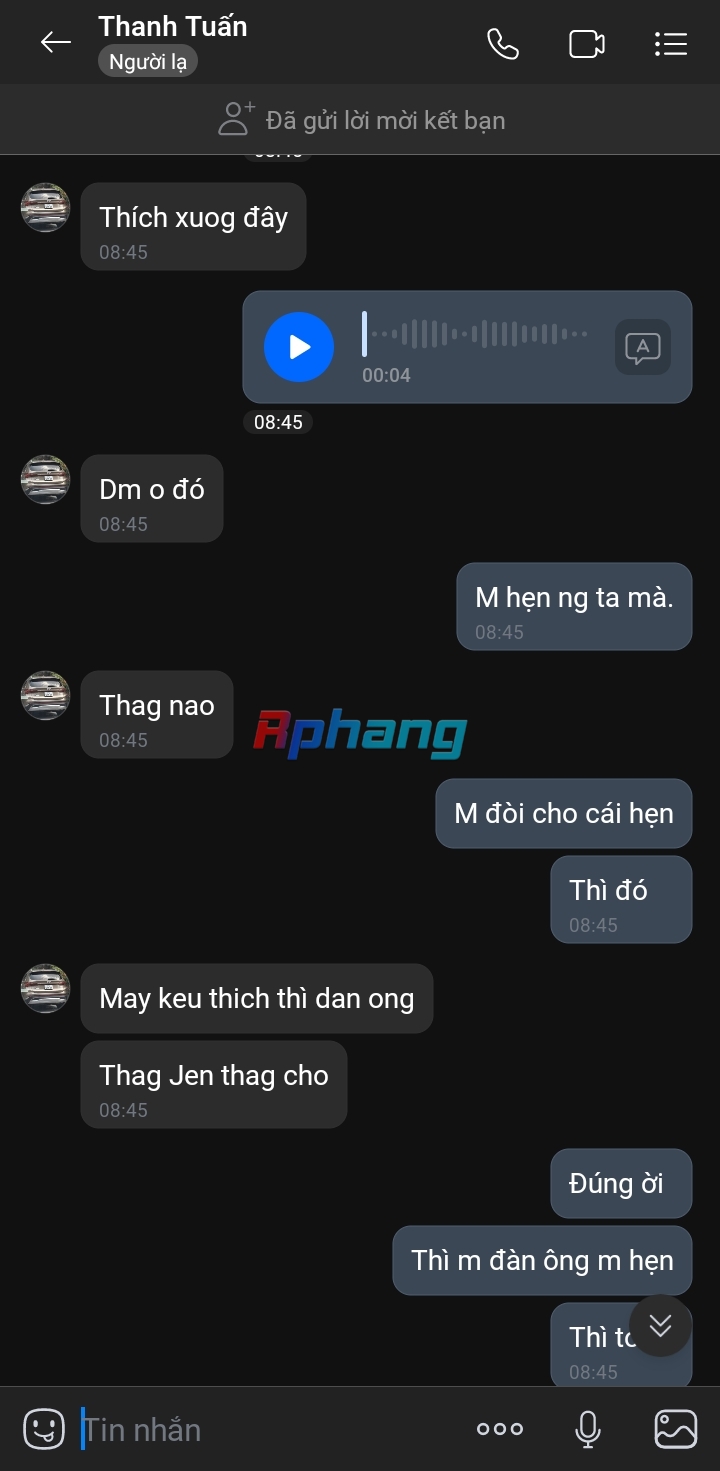The height and width of the screenshot is (1471, 720).
Task: Focus the Tin nhắn message field
Action: [x=270, y=1430]
